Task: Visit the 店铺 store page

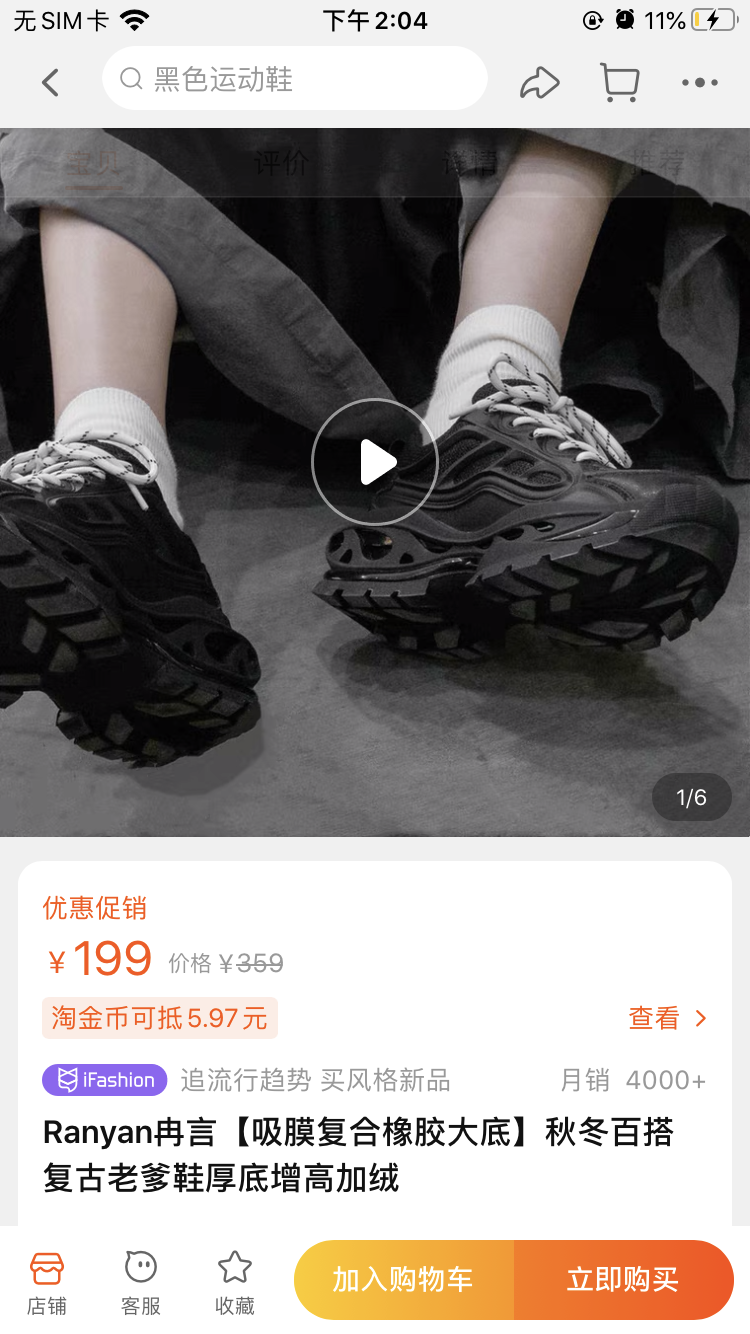Action: (47, 1281)
